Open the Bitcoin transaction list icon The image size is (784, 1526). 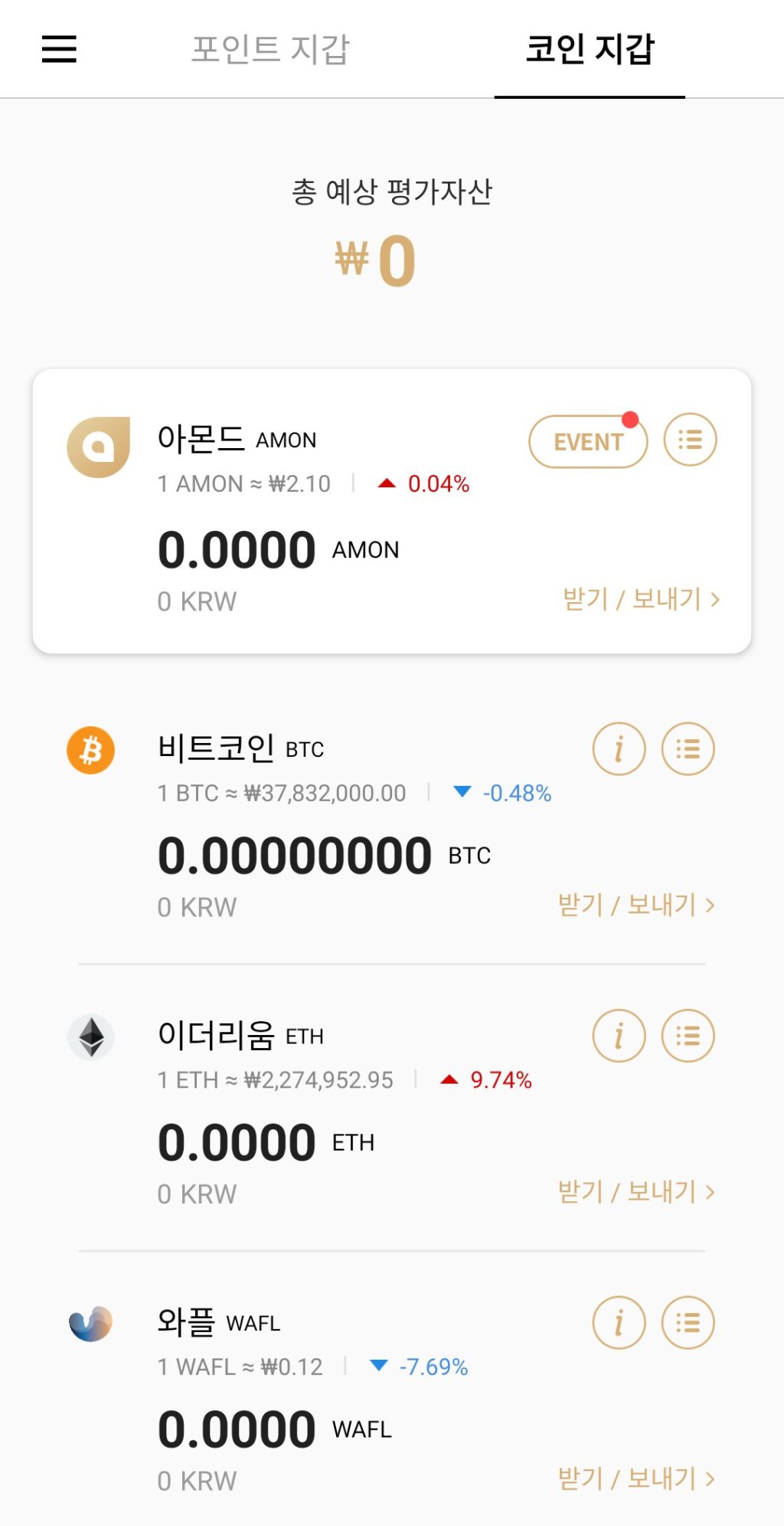[688, 749]
